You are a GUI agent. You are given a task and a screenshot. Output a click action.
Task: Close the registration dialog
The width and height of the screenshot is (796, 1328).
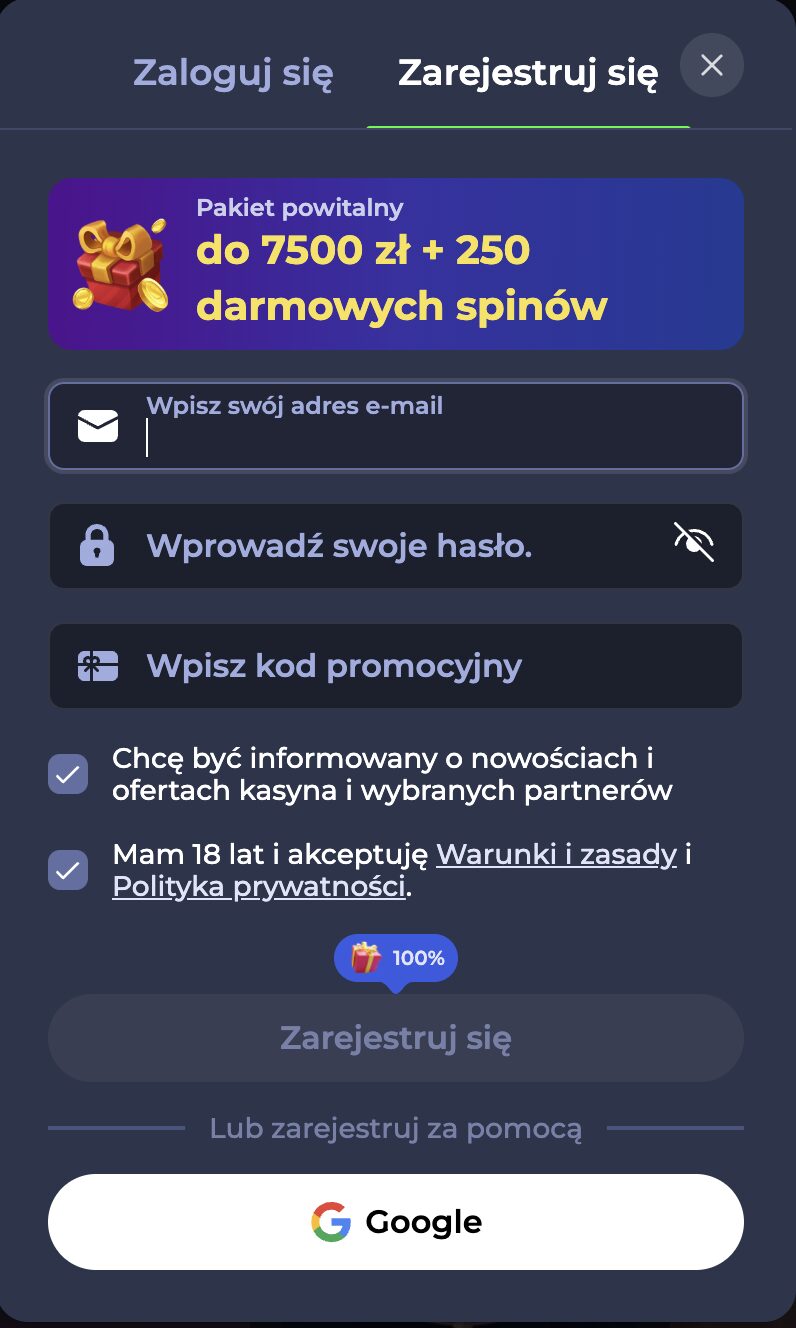pyautogui.click(x=711, y=65)
